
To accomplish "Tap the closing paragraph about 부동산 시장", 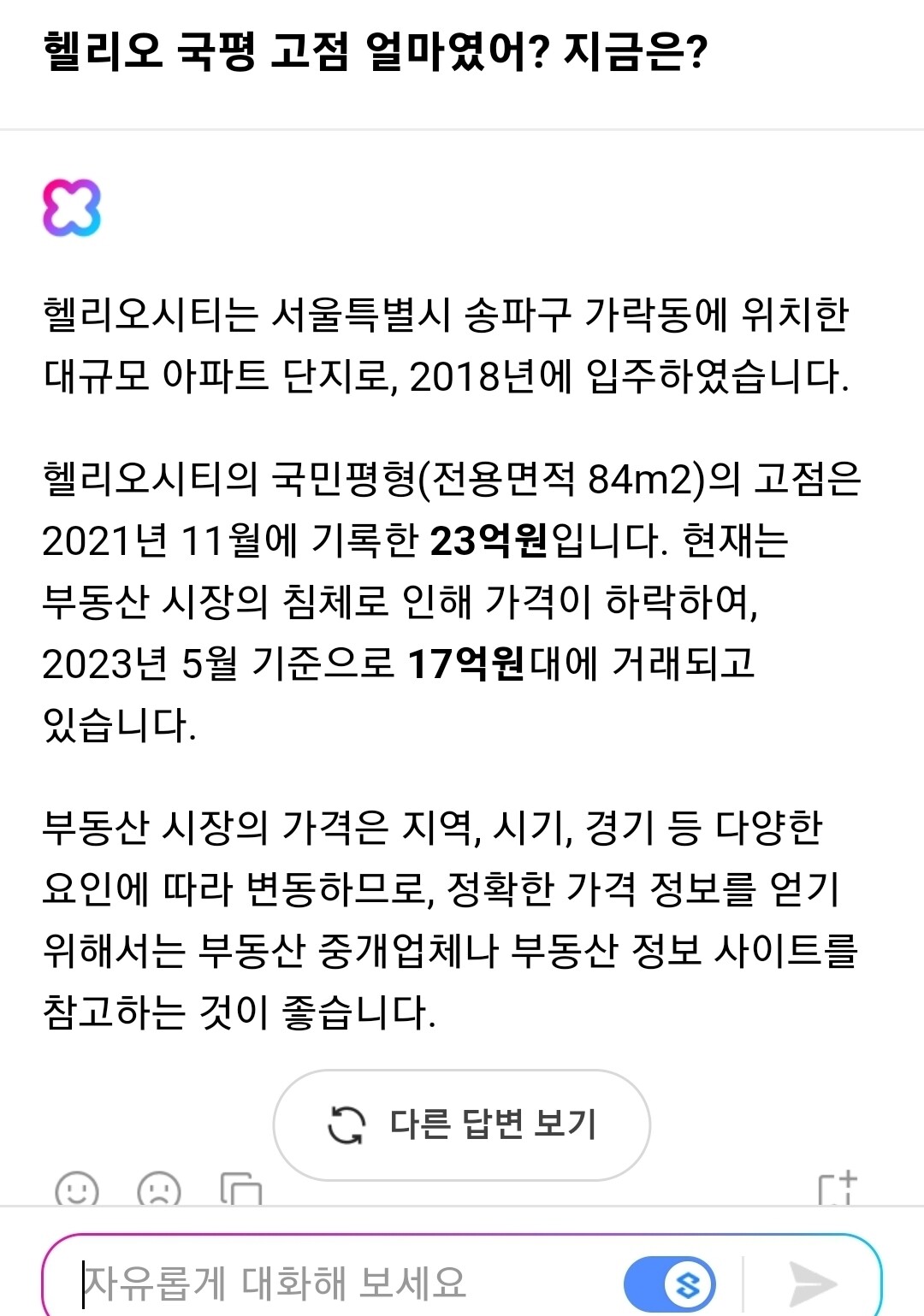I will point(445,919).
